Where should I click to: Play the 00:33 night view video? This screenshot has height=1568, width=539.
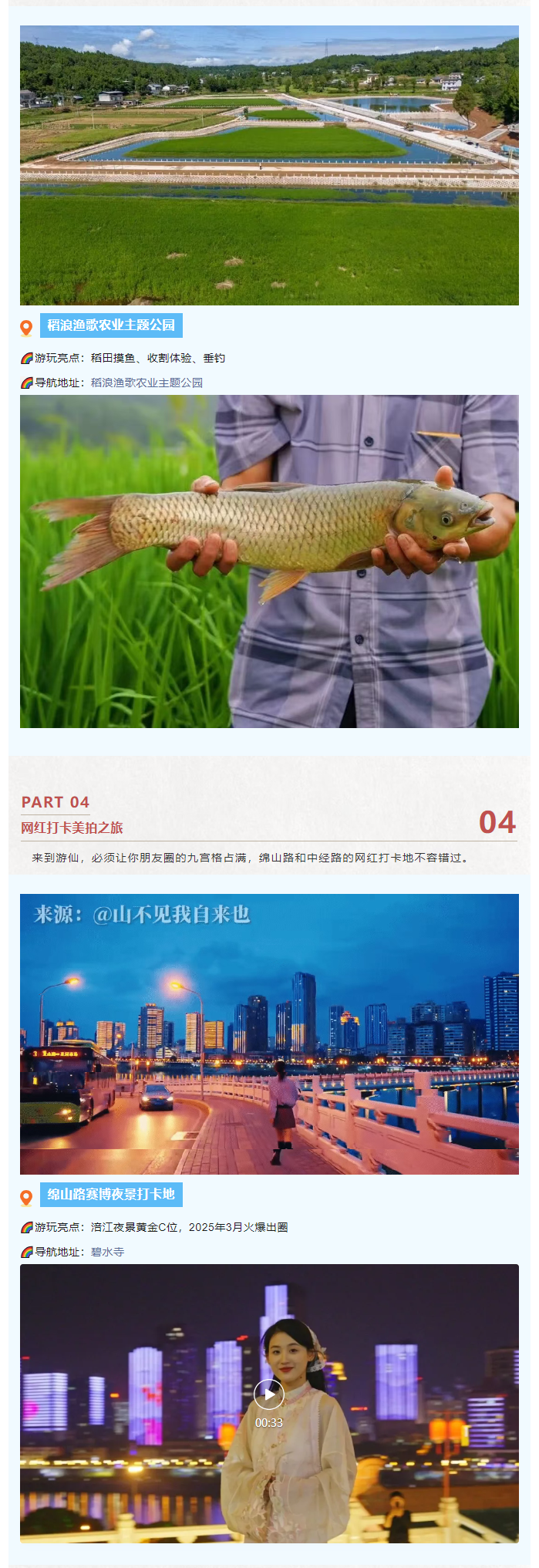coord(269,1394)
